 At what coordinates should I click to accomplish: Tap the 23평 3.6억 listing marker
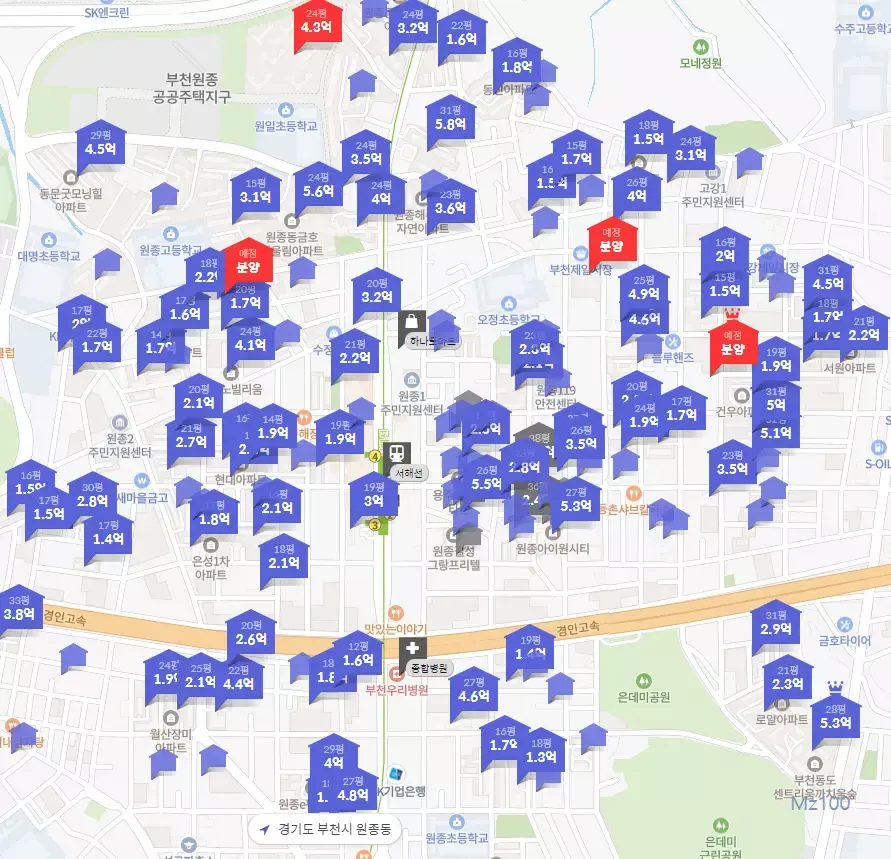[x=451, y=204]
